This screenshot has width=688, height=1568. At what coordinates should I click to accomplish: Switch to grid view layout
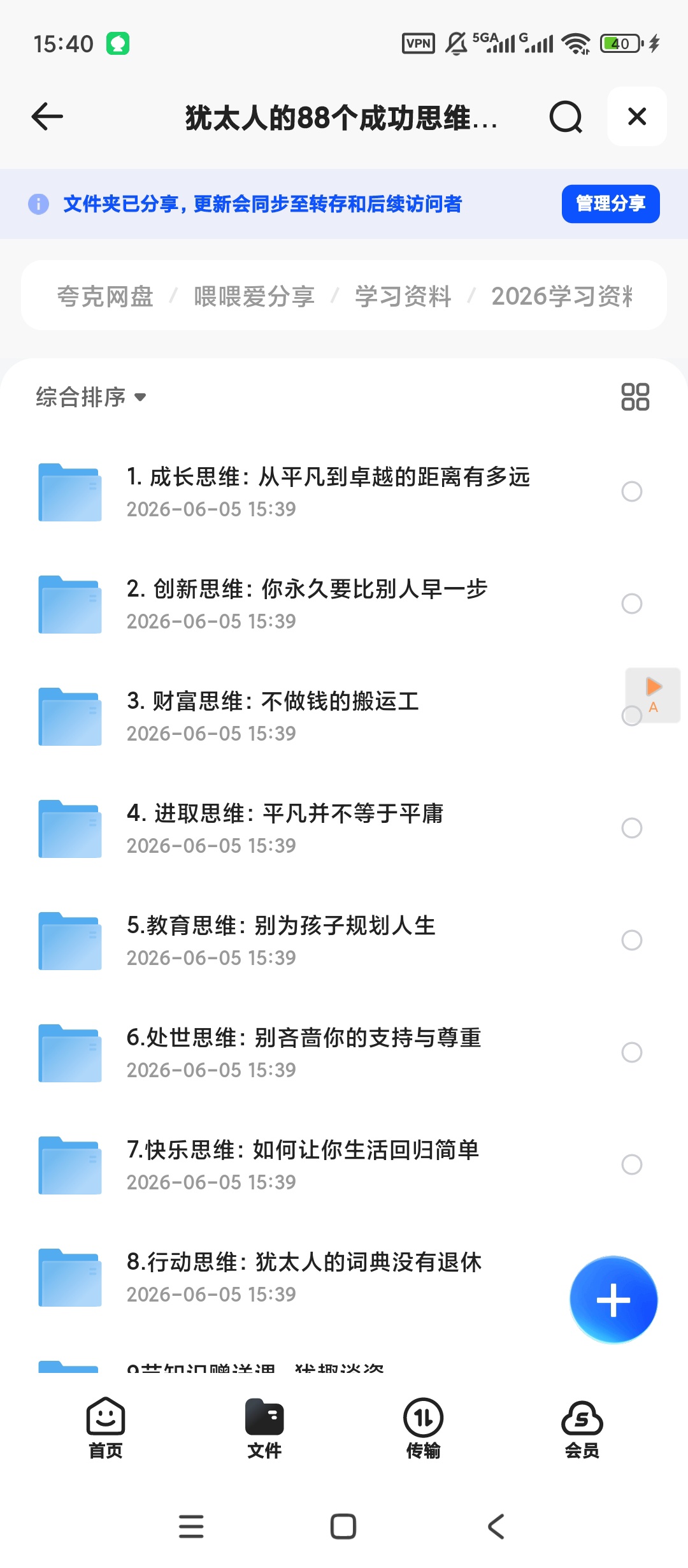(x=635, y=396)
